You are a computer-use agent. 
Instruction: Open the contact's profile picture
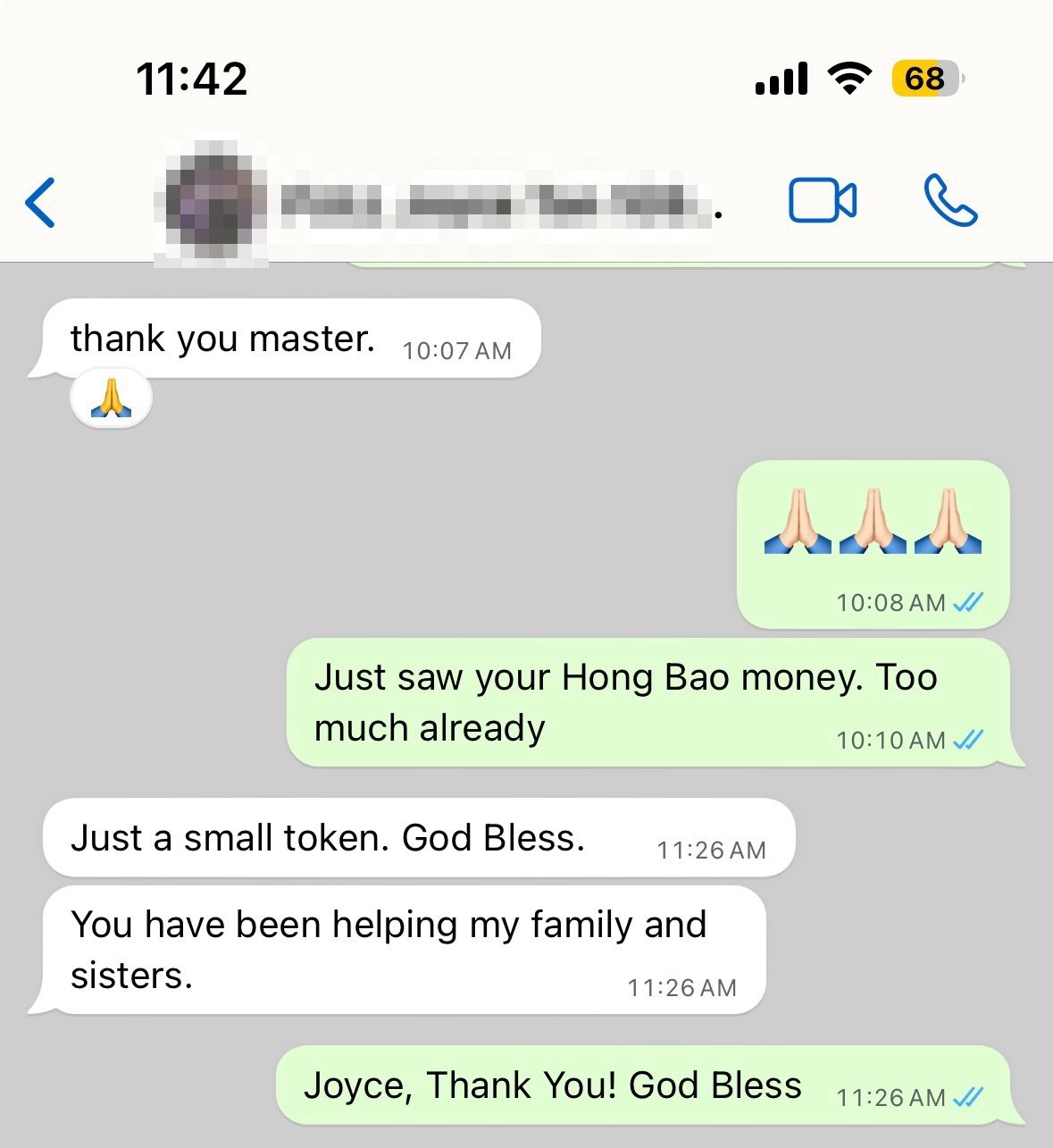coord(211,203)
